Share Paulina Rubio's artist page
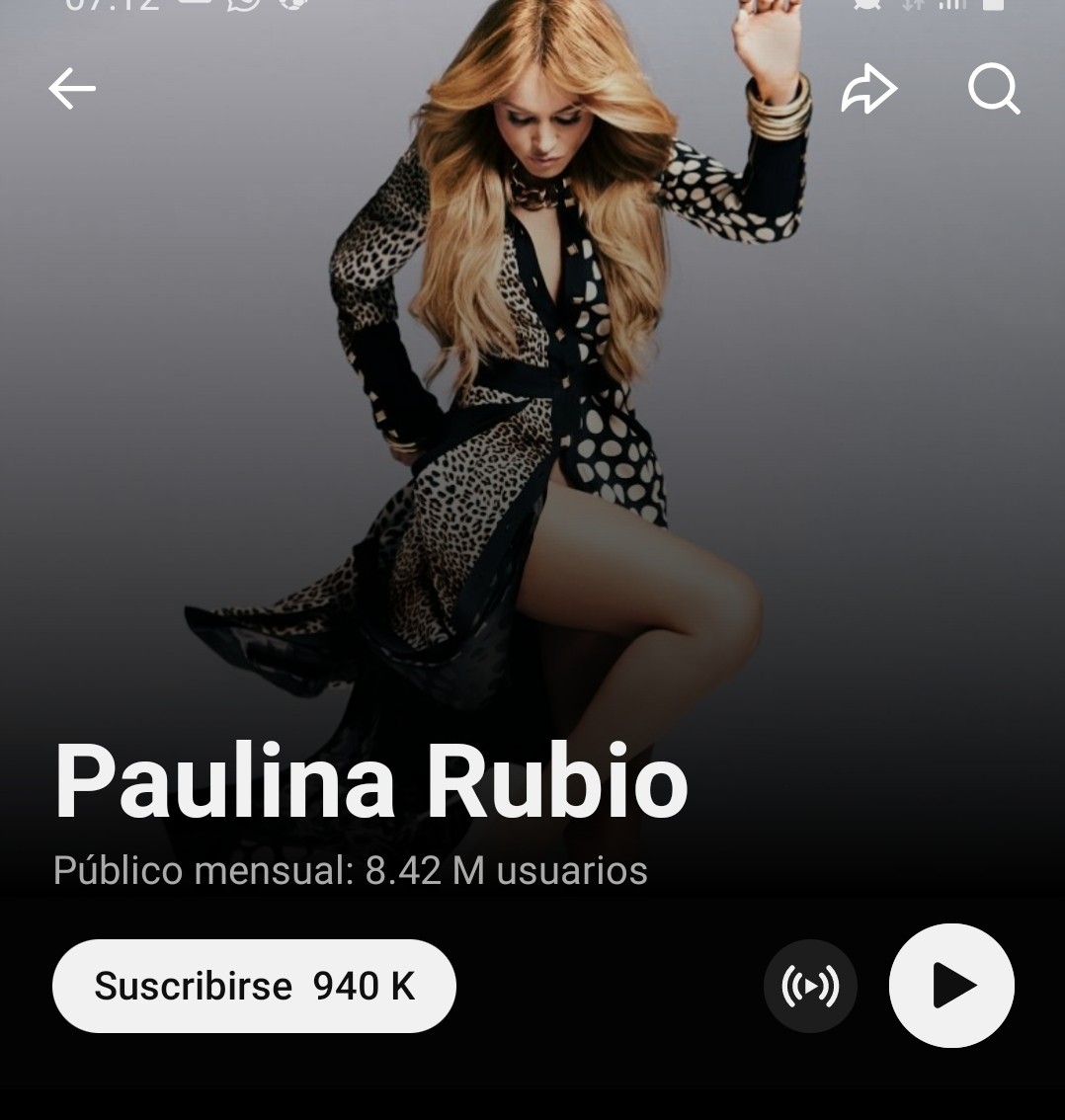The width and height of the screenshot is (1065, 1120). coord(868,90)
